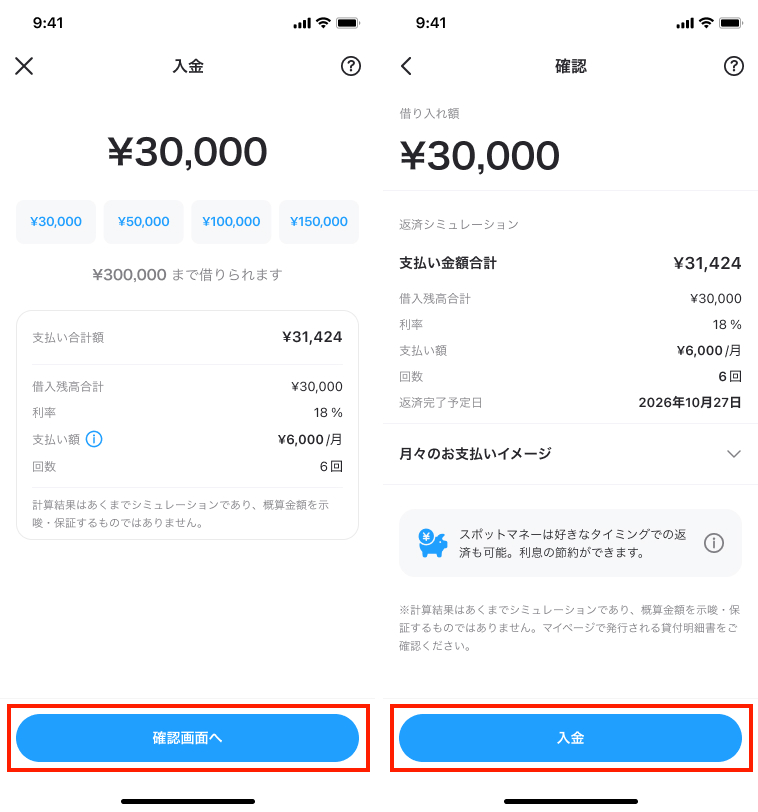Tap the info icon beside 支払い額
The height and width of the screenshot is (812, 758).
[x=94, y=439]
